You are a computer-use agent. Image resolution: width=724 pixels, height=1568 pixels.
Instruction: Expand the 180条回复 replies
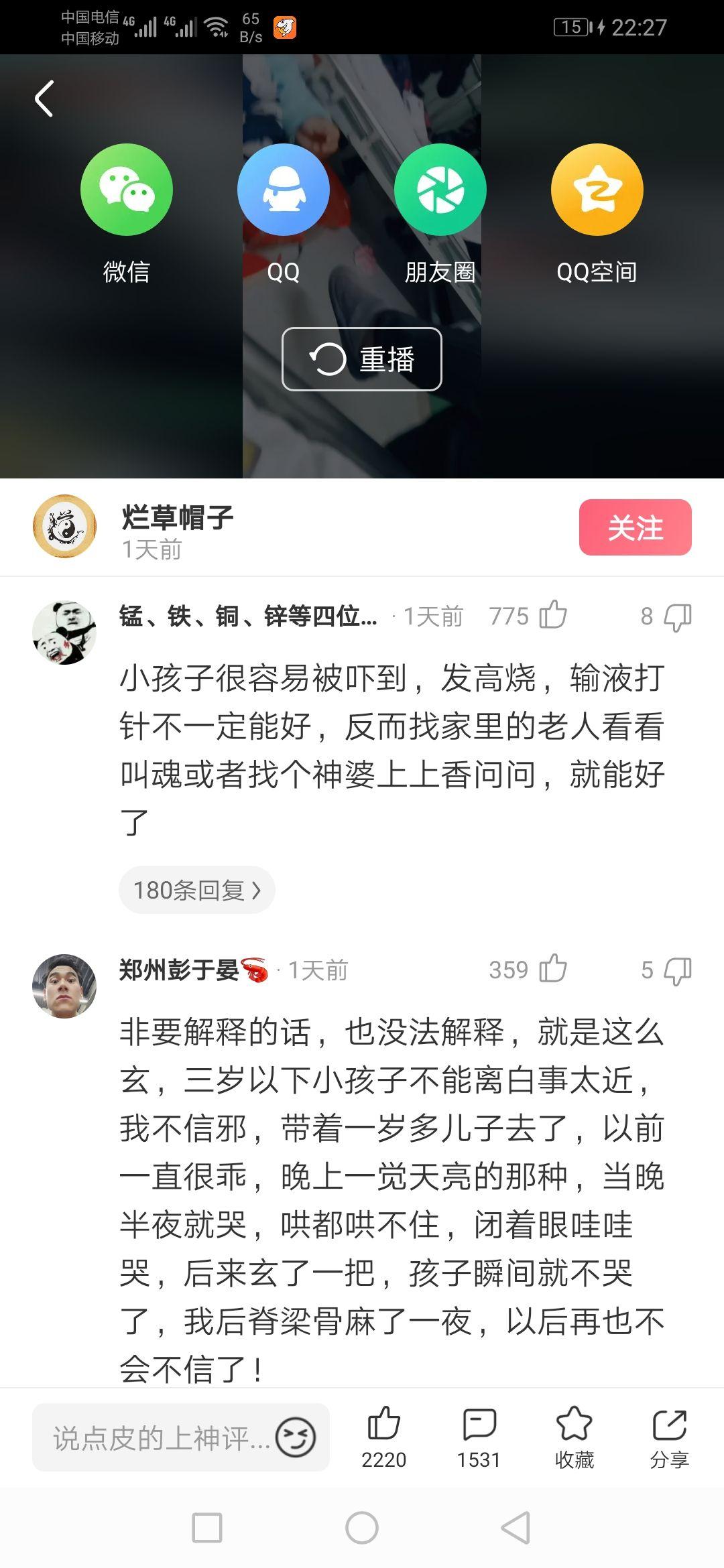[x=196, y=890]
